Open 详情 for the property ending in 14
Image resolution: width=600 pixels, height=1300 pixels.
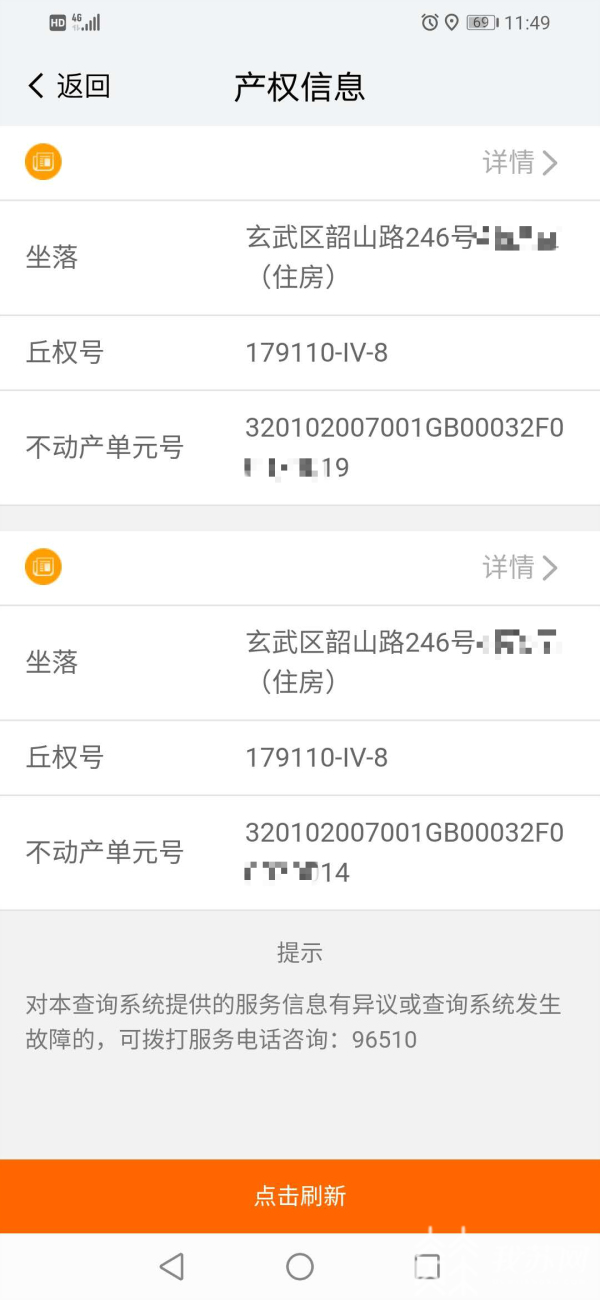tap(520, 568)
